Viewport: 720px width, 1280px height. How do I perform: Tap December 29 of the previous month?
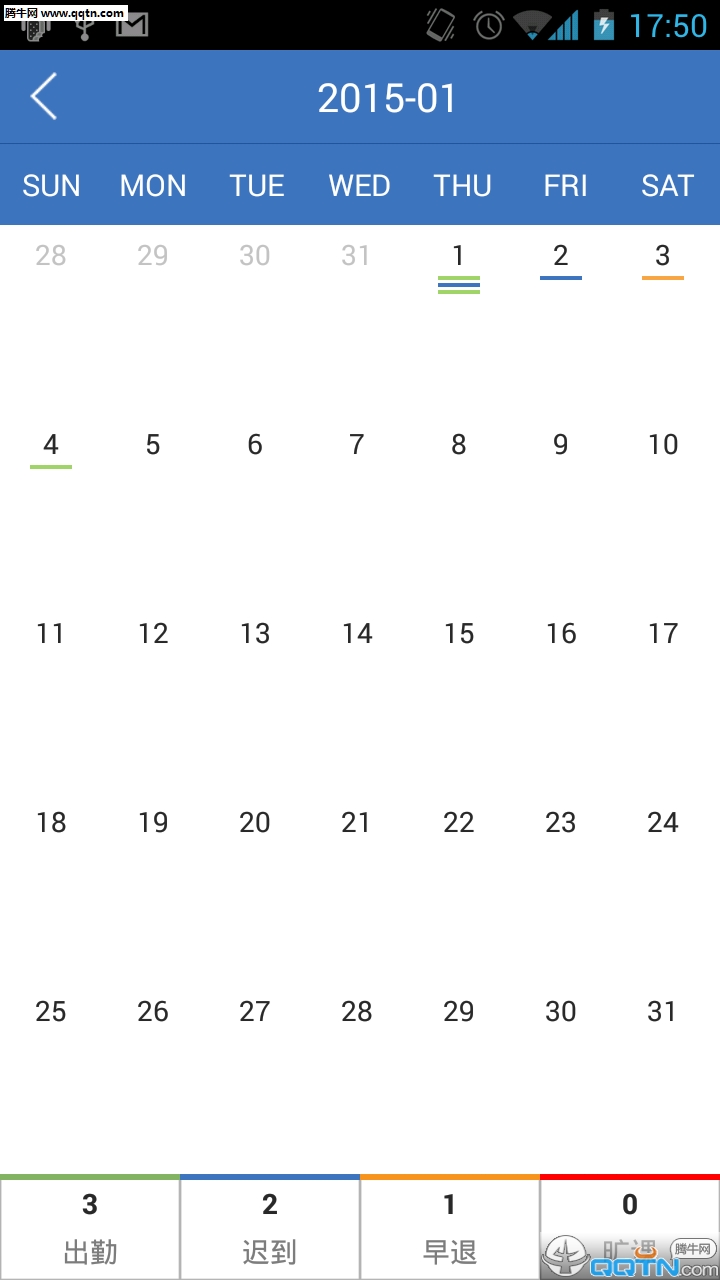click(x=153, y=255)
